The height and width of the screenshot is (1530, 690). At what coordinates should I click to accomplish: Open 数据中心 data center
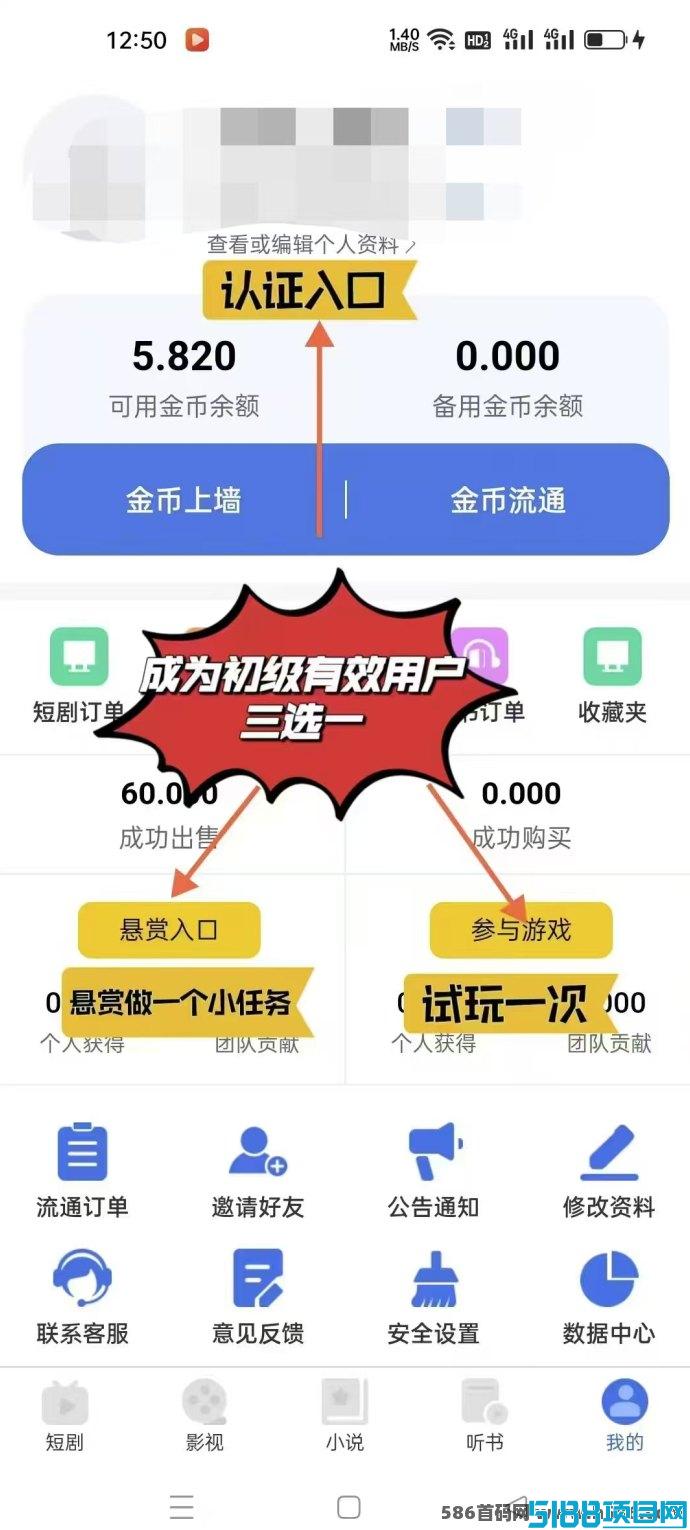pos(608,1297)
